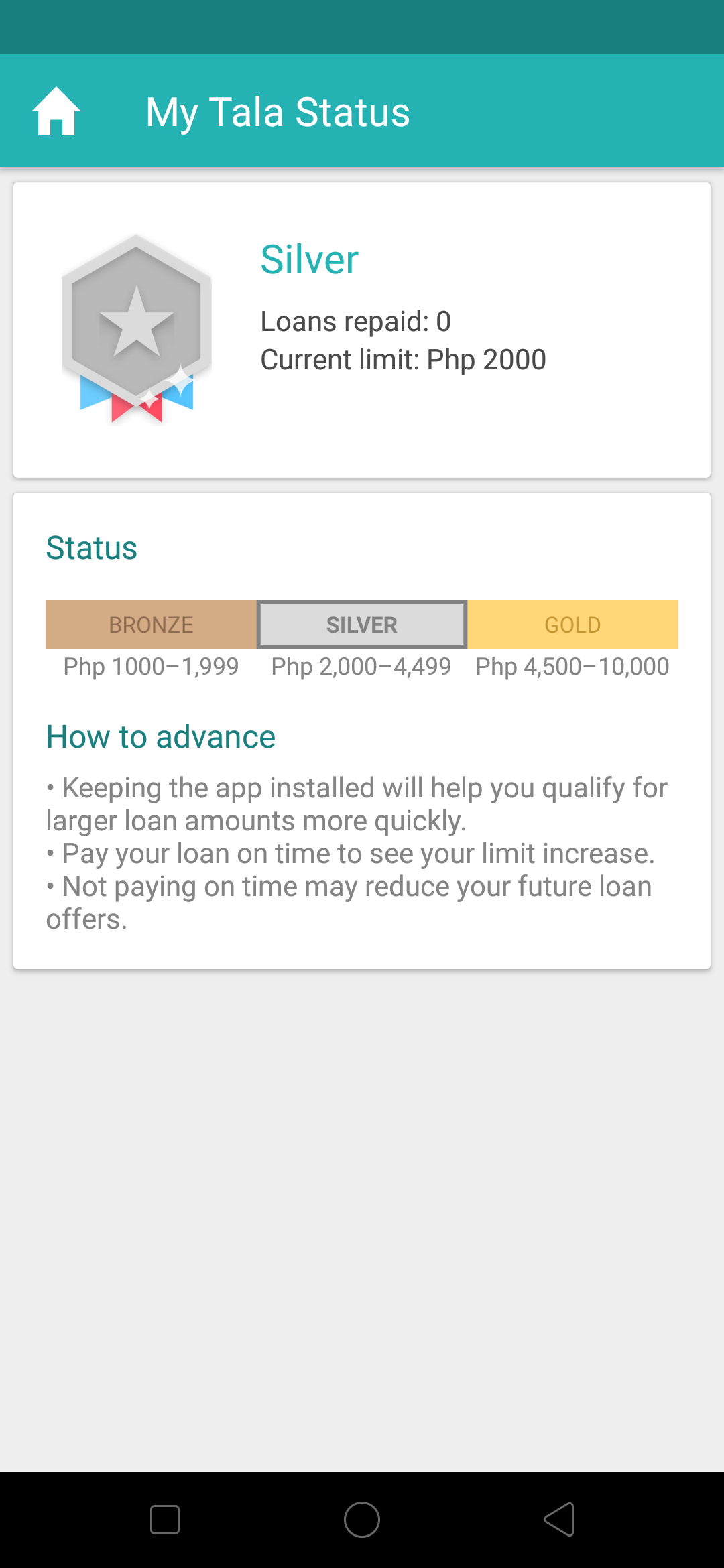Screen dimensions: 724x1568
Task: Expand the Status section heading
Action: (x=92, y=547)
